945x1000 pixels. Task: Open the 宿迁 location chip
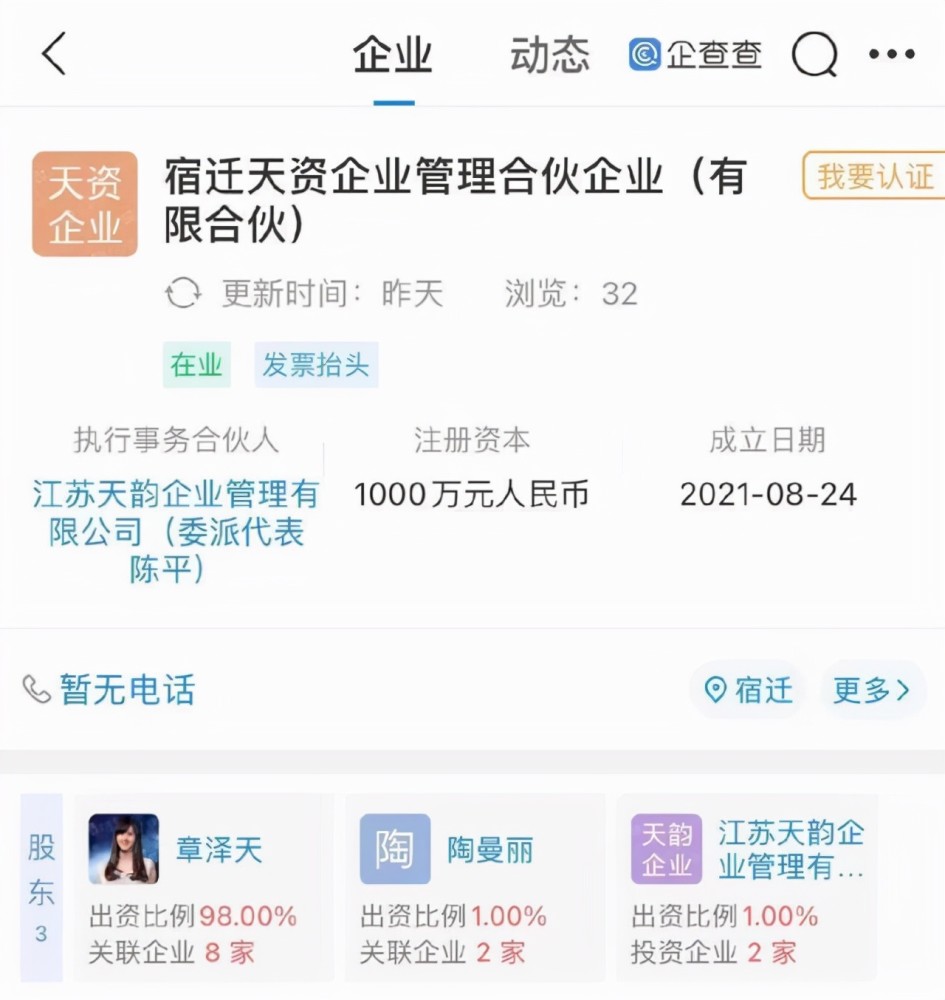[x=748, y=690]
